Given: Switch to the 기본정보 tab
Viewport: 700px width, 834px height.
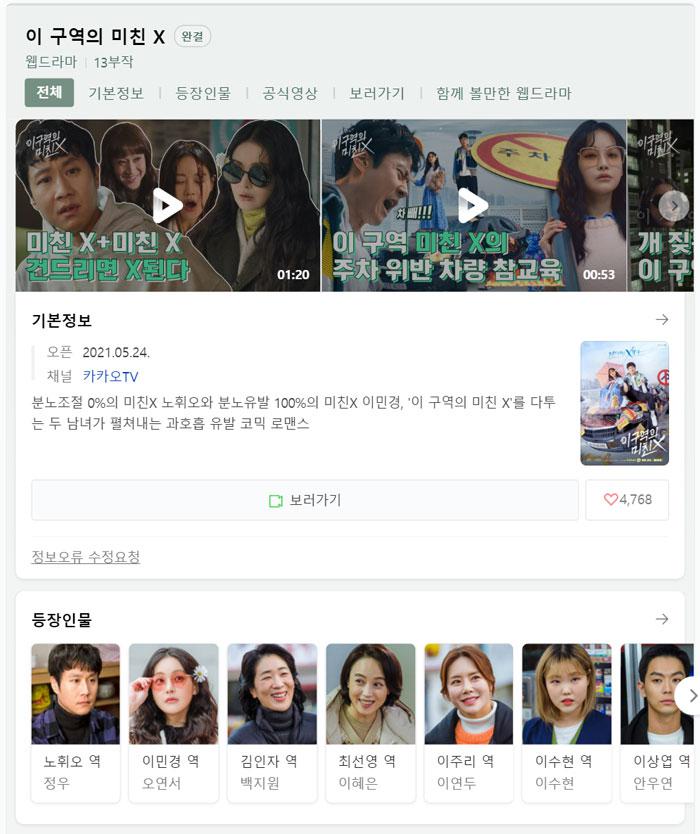Looking at the screenshot, I should [116, 93].
